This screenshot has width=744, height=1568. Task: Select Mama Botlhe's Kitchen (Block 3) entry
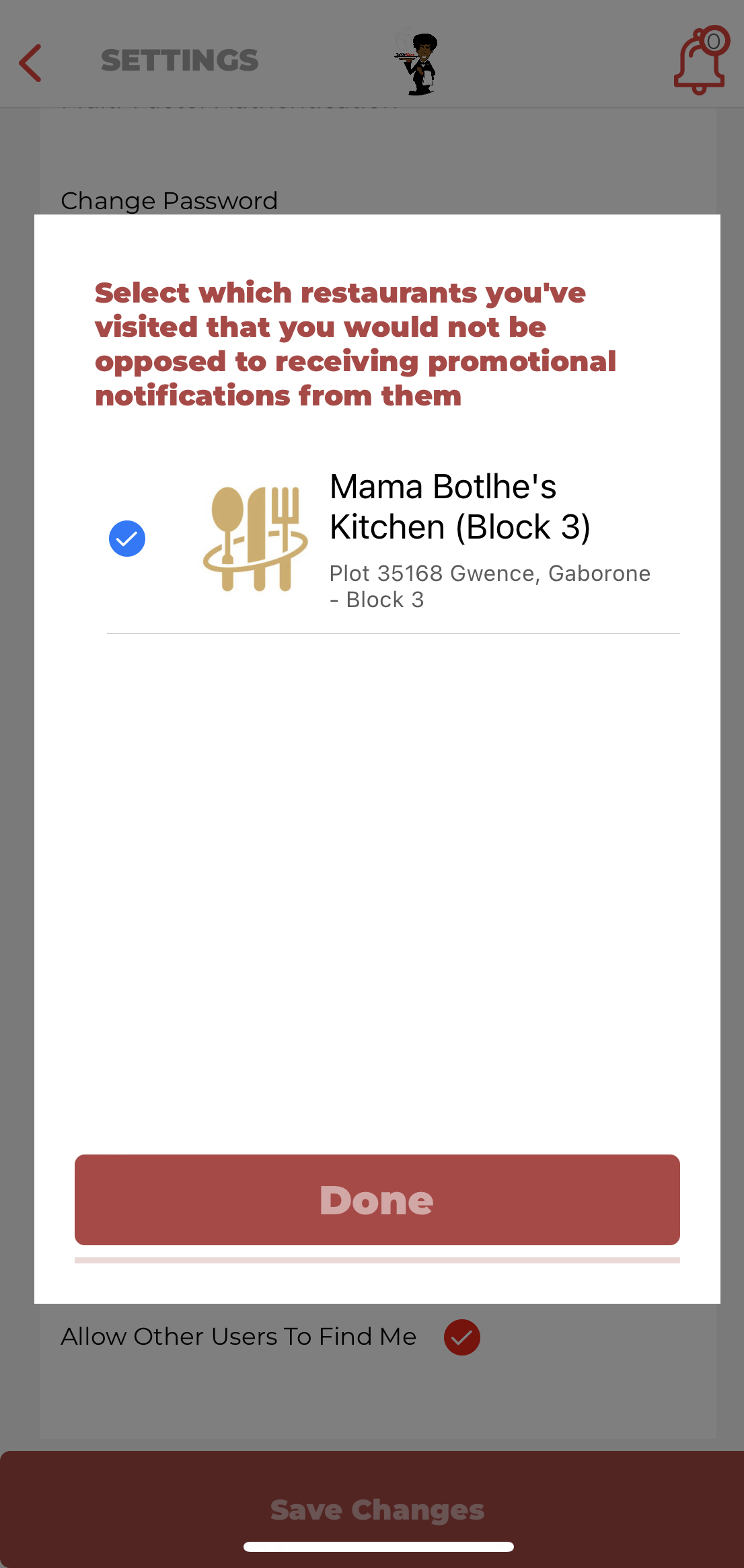click(459, 506)
